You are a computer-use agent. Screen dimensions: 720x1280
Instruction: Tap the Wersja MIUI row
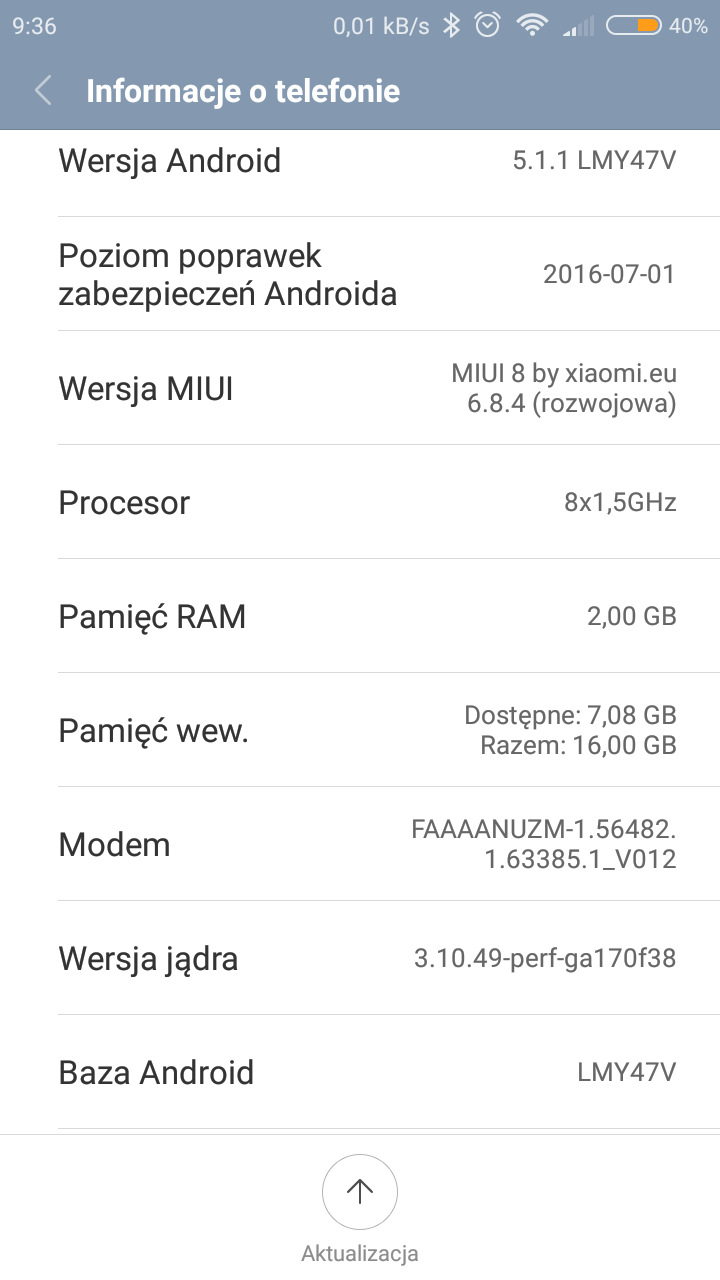[360, 388]
